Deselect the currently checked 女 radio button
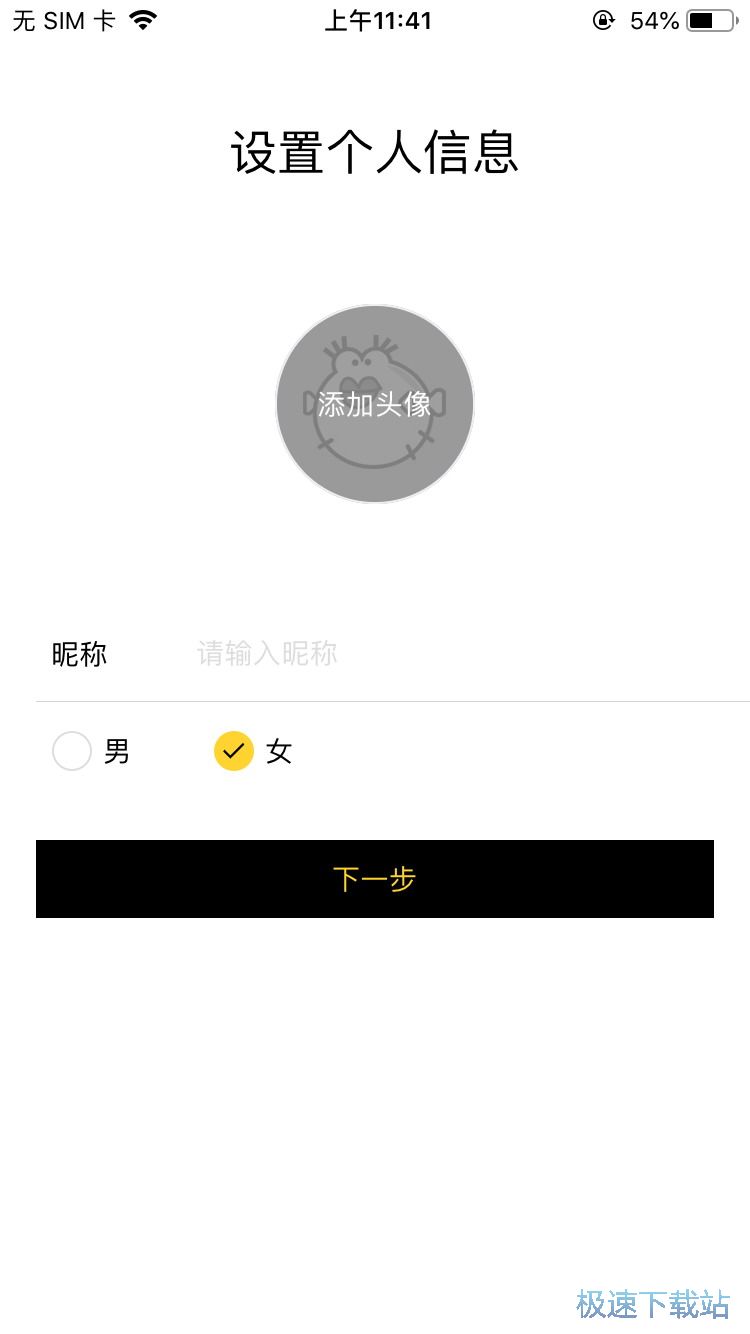Image resolution: width=750 pixels, height=1334 pixels. pos(233,750)
